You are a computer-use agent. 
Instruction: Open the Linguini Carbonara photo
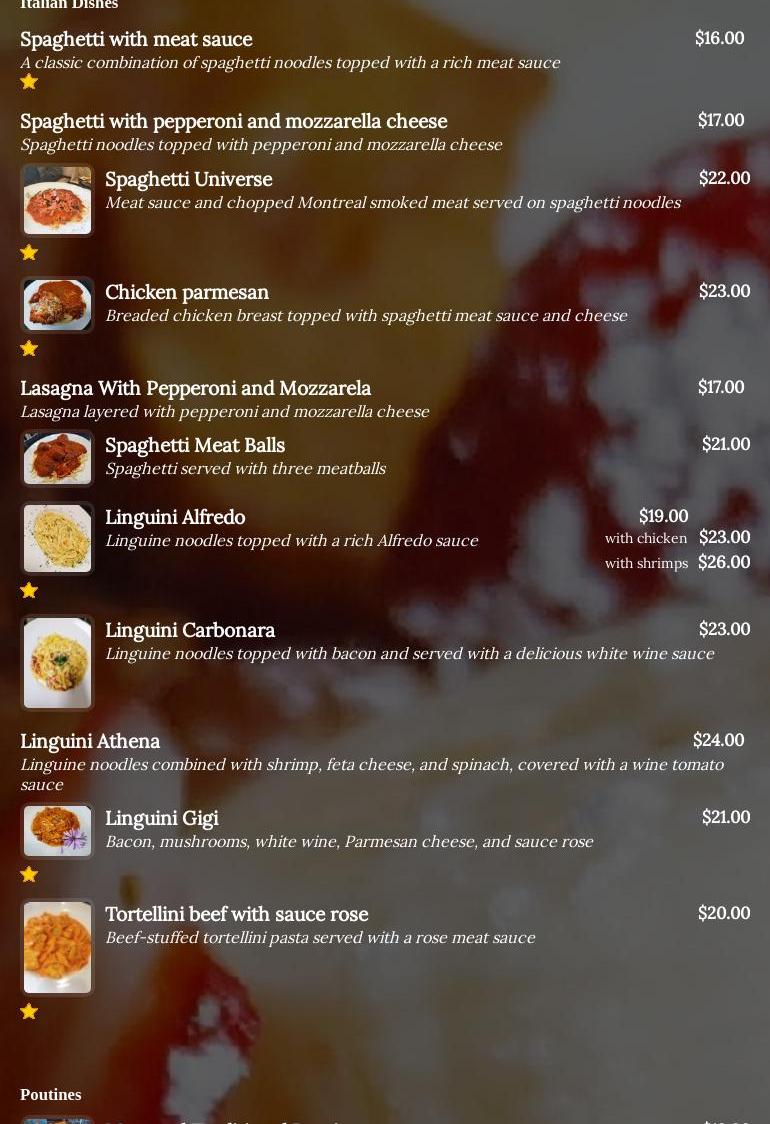[57, 662]
